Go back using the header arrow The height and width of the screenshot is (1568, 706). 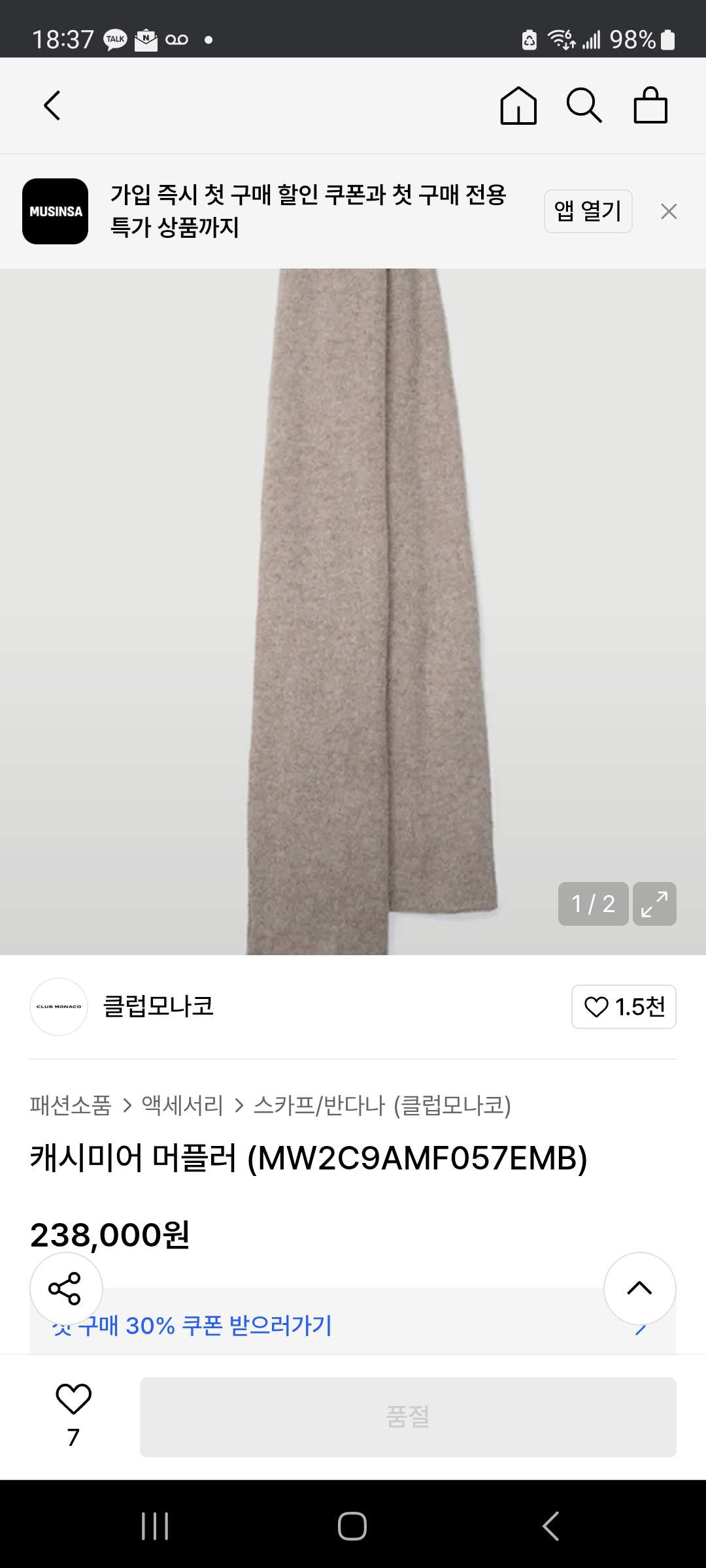[x=52, y=105]
